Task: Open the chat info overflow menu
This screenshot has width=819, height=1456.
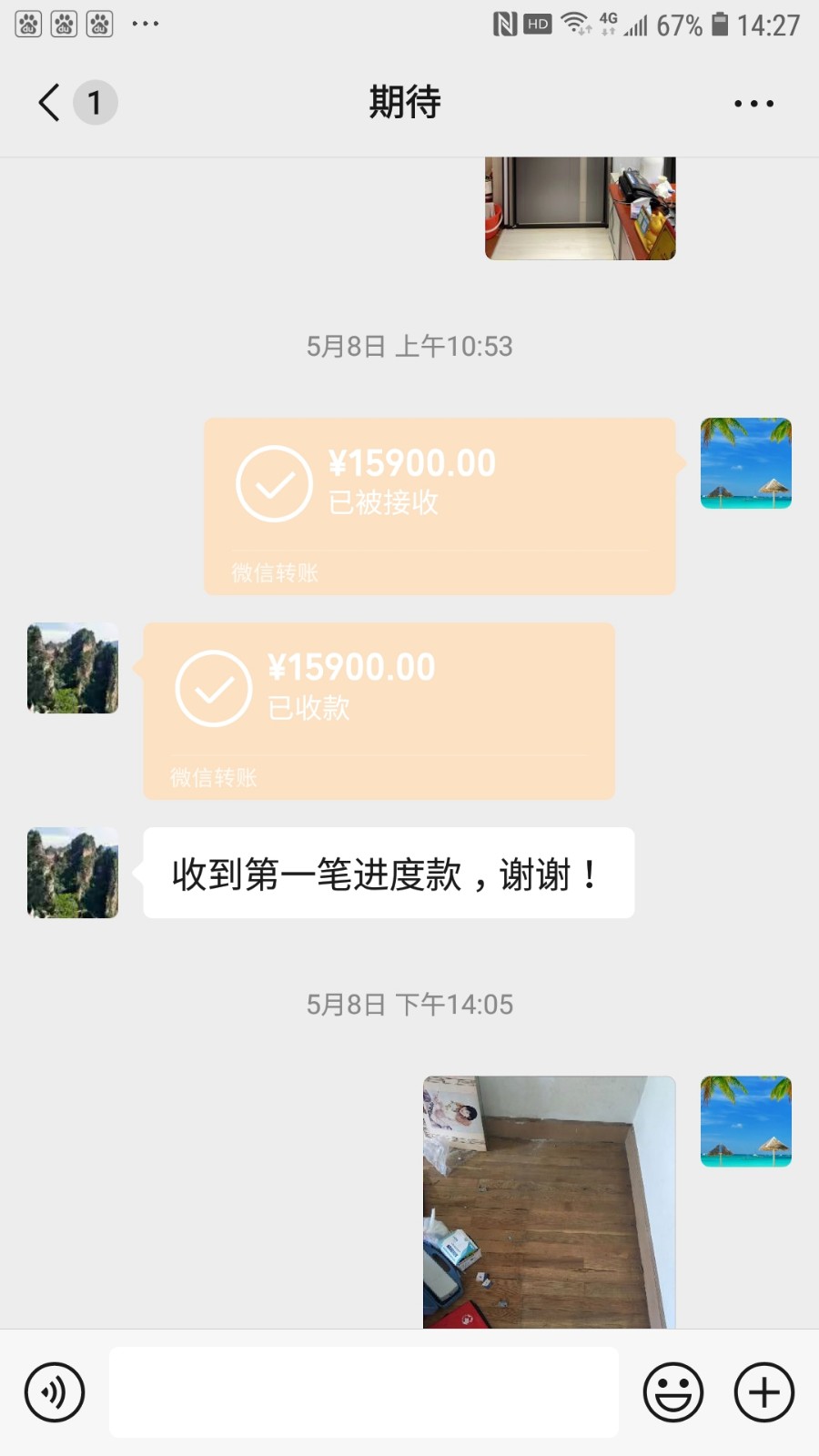Action: pyautogui.click(x=753, y=104)
